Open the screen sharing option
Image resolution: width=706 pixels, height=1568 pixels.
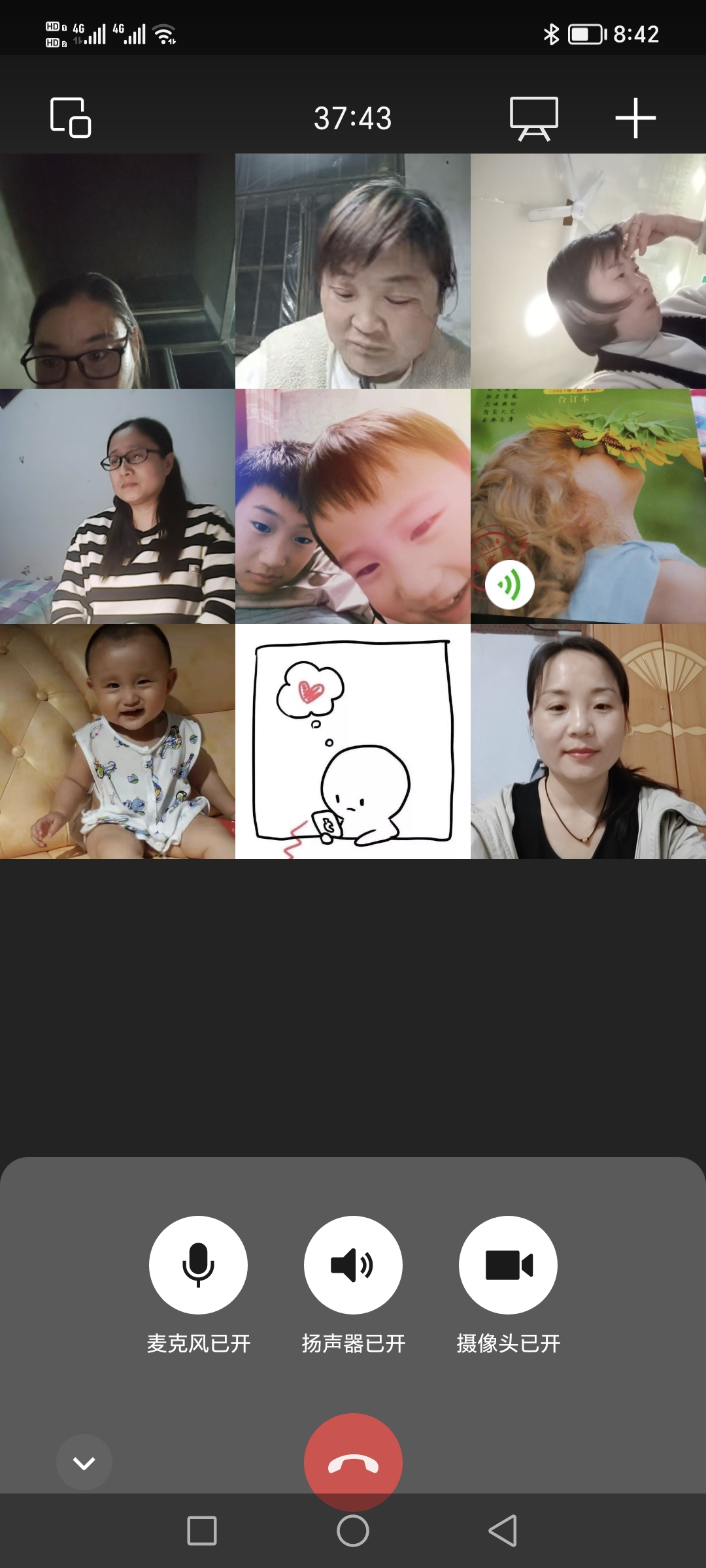click(x=534, y=118)
